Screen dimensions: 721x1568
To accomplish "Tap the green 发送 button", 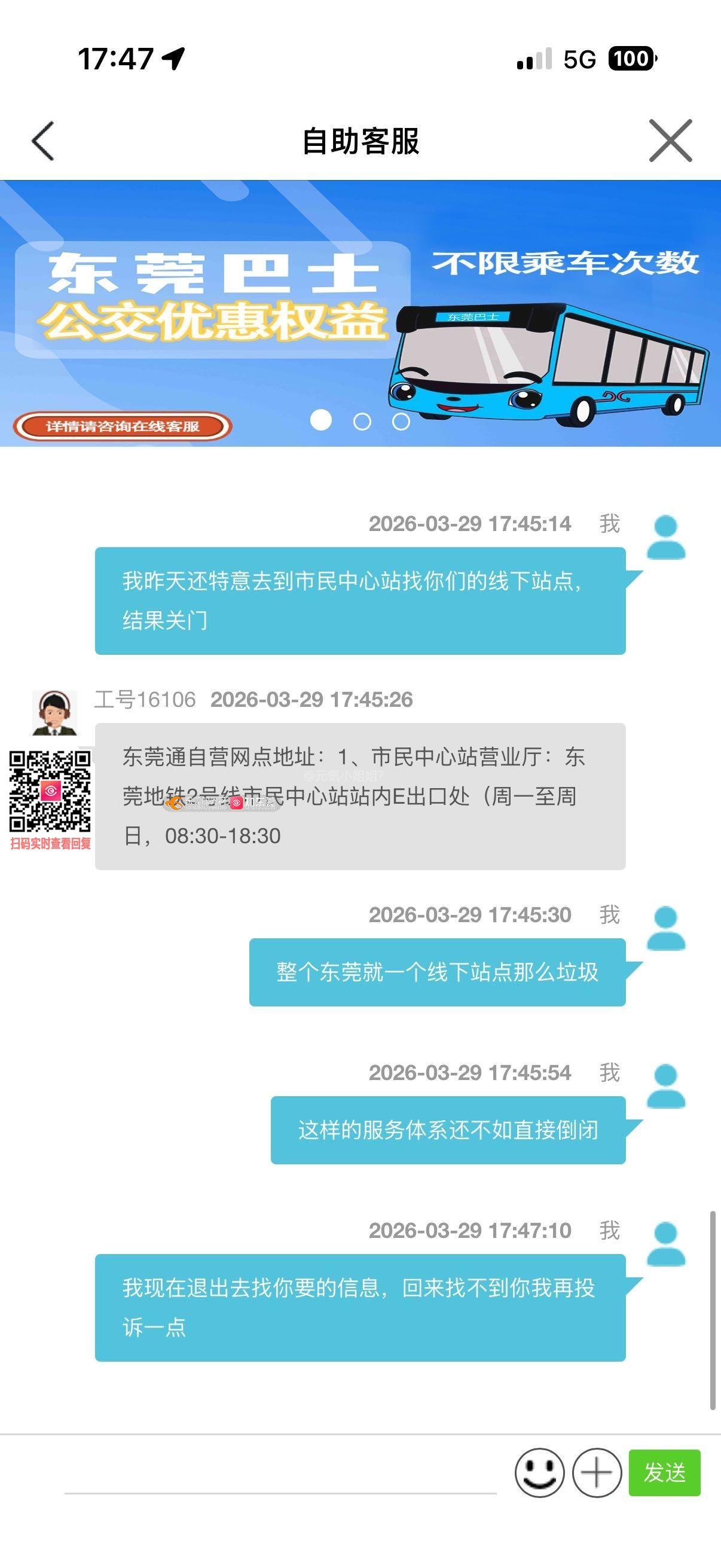I will 664,1472.
